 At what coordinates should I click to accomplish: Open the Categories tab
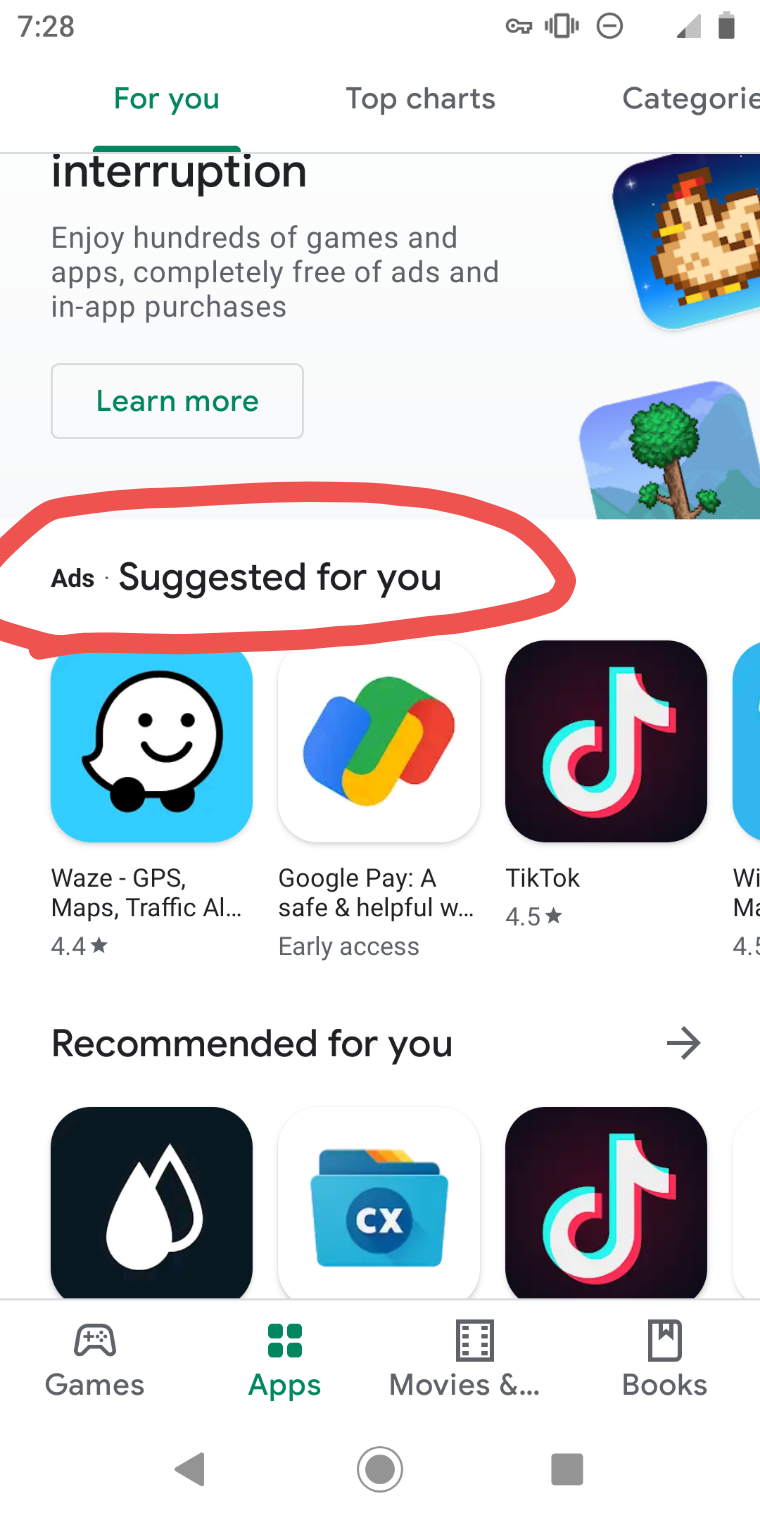[x=690, y=99]
